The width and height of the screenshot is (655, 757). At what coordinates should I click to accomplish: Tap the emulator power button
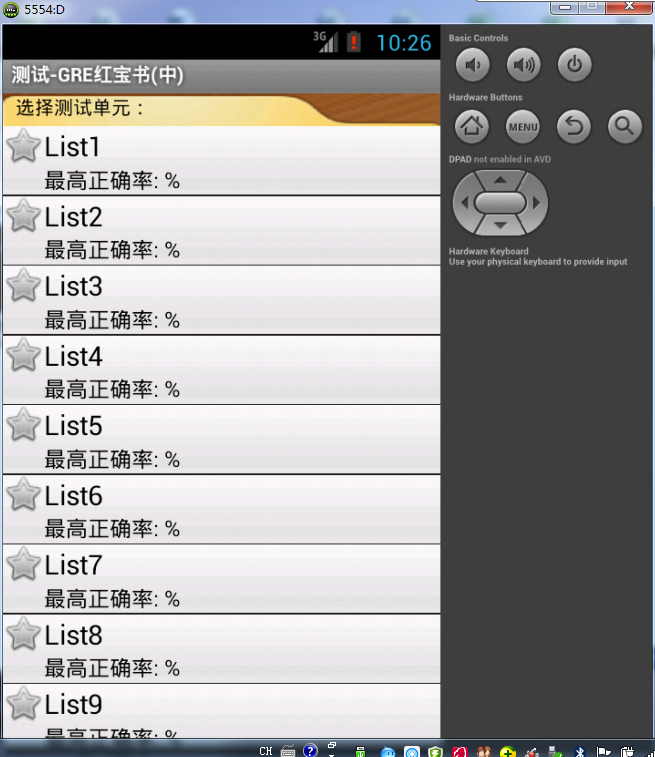coord(574,66)
